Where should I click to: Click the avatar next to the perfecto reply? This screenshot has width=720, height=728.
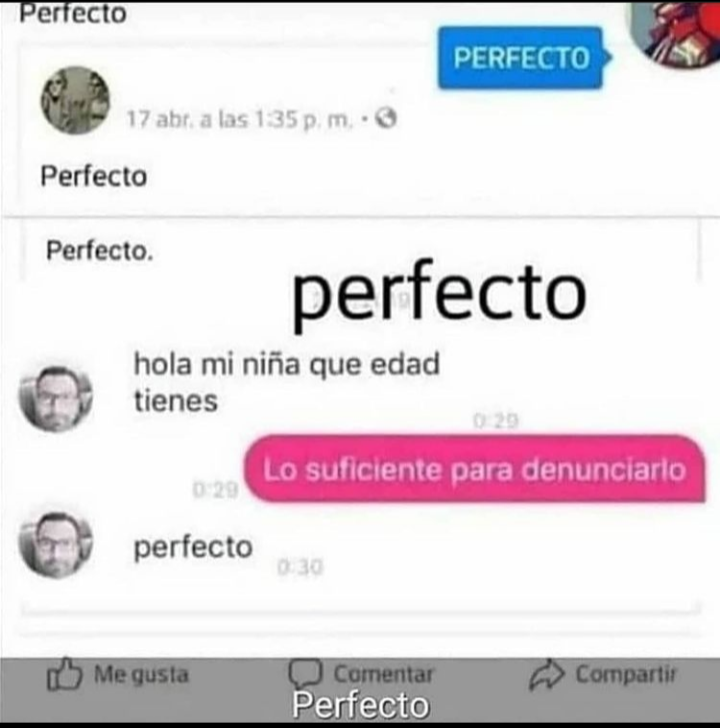(x=55, y=543)
